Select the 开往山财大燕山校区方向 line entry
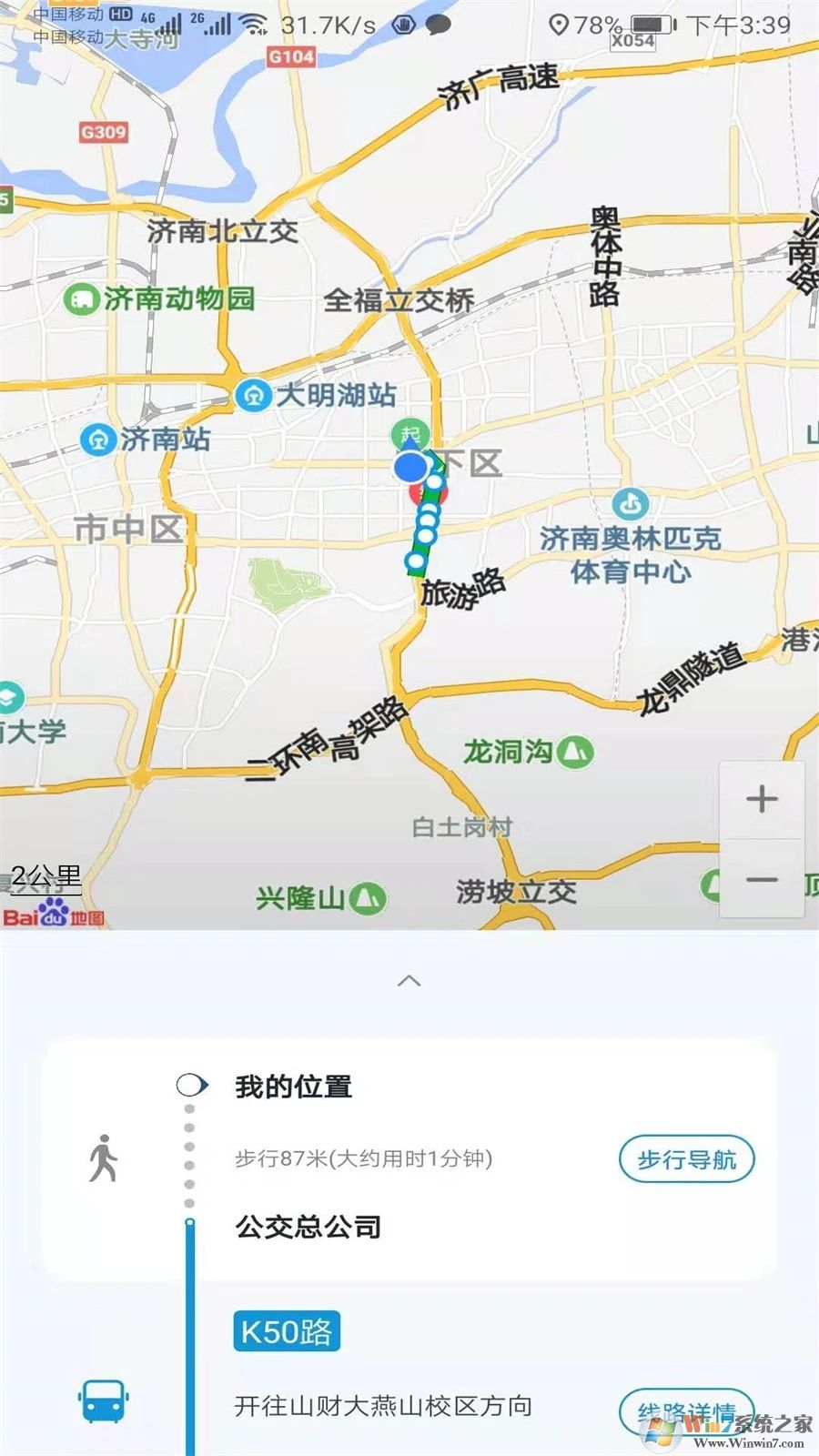The width and height of the screenshot is (819, 1456). 382,1405
